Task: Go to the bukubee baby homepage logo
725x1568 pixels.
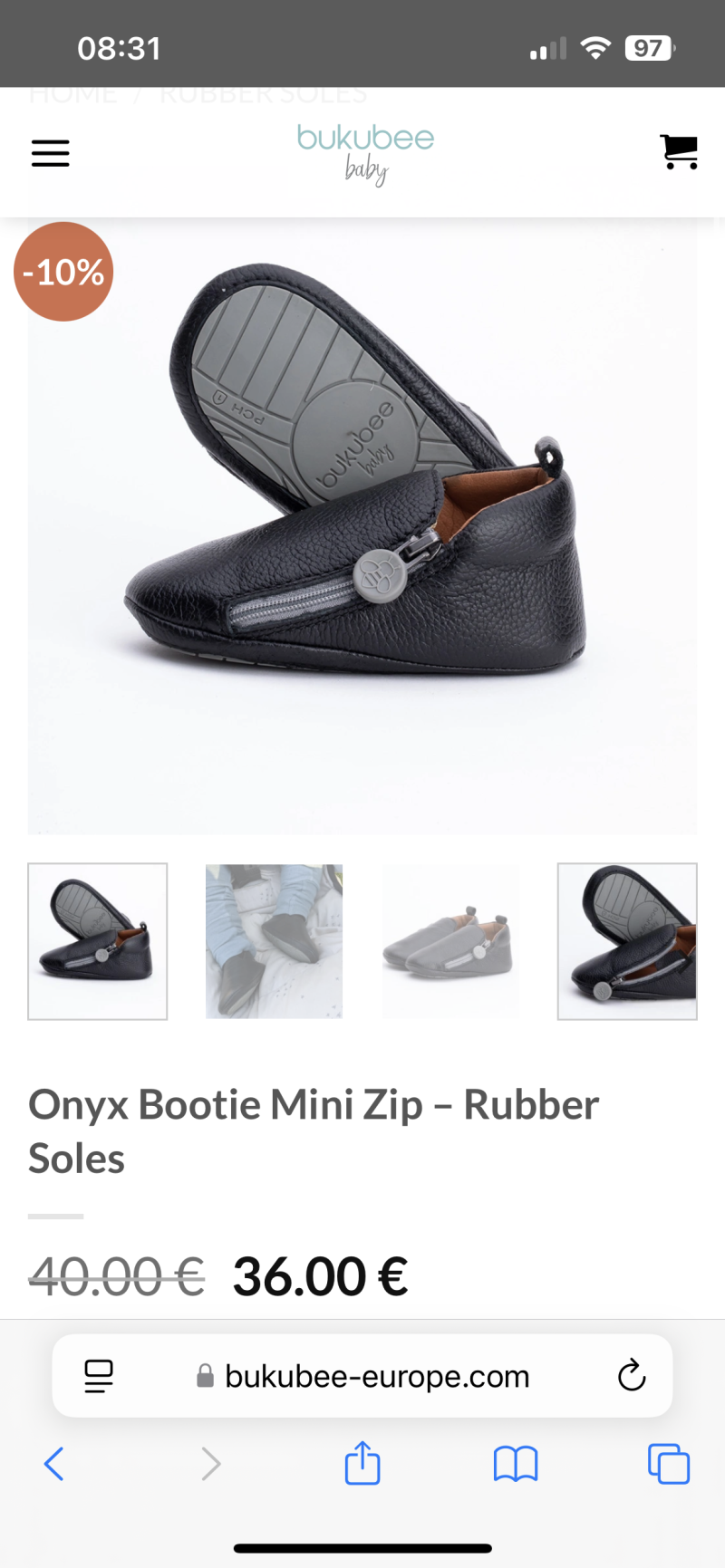Action: tap(365, 153)
